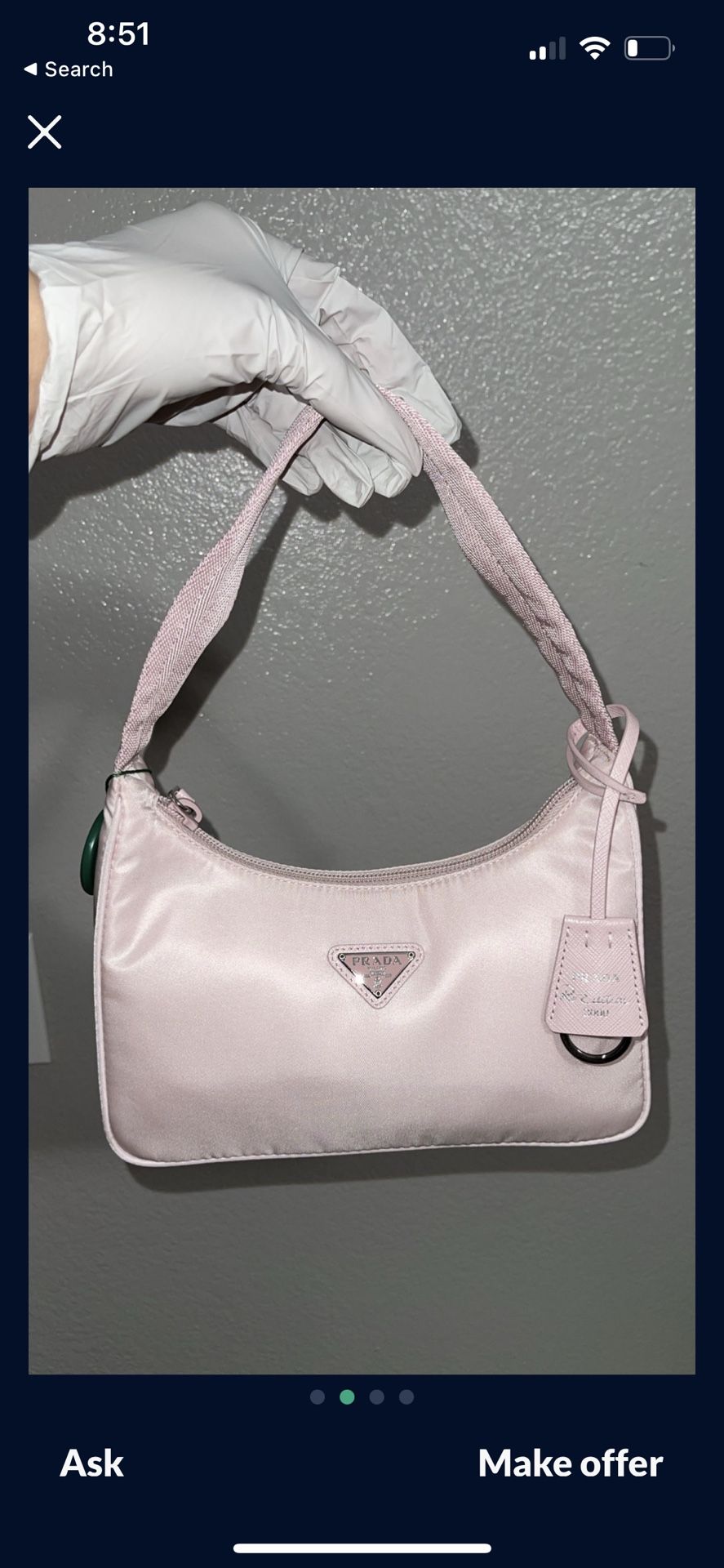Tap Ask to message the seller
This screenshot has width=724, height=1568.
(91, 1463)
